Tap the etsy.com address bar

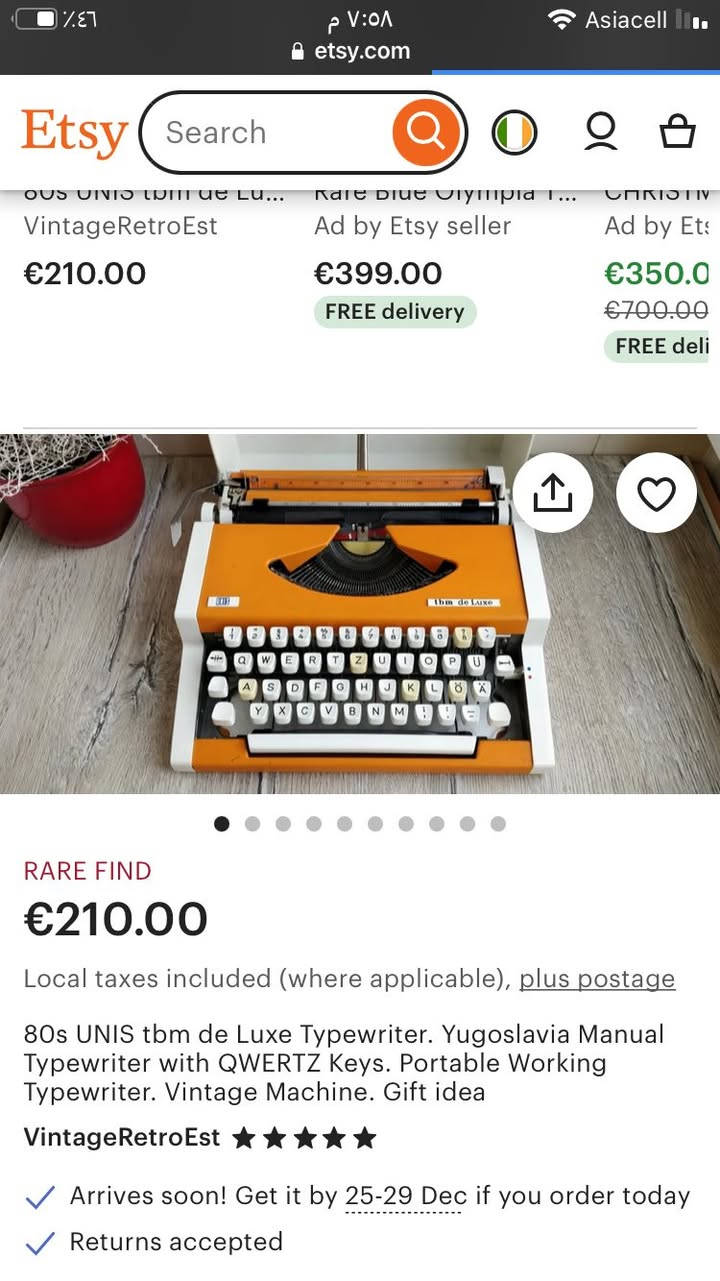click(360, 51)
